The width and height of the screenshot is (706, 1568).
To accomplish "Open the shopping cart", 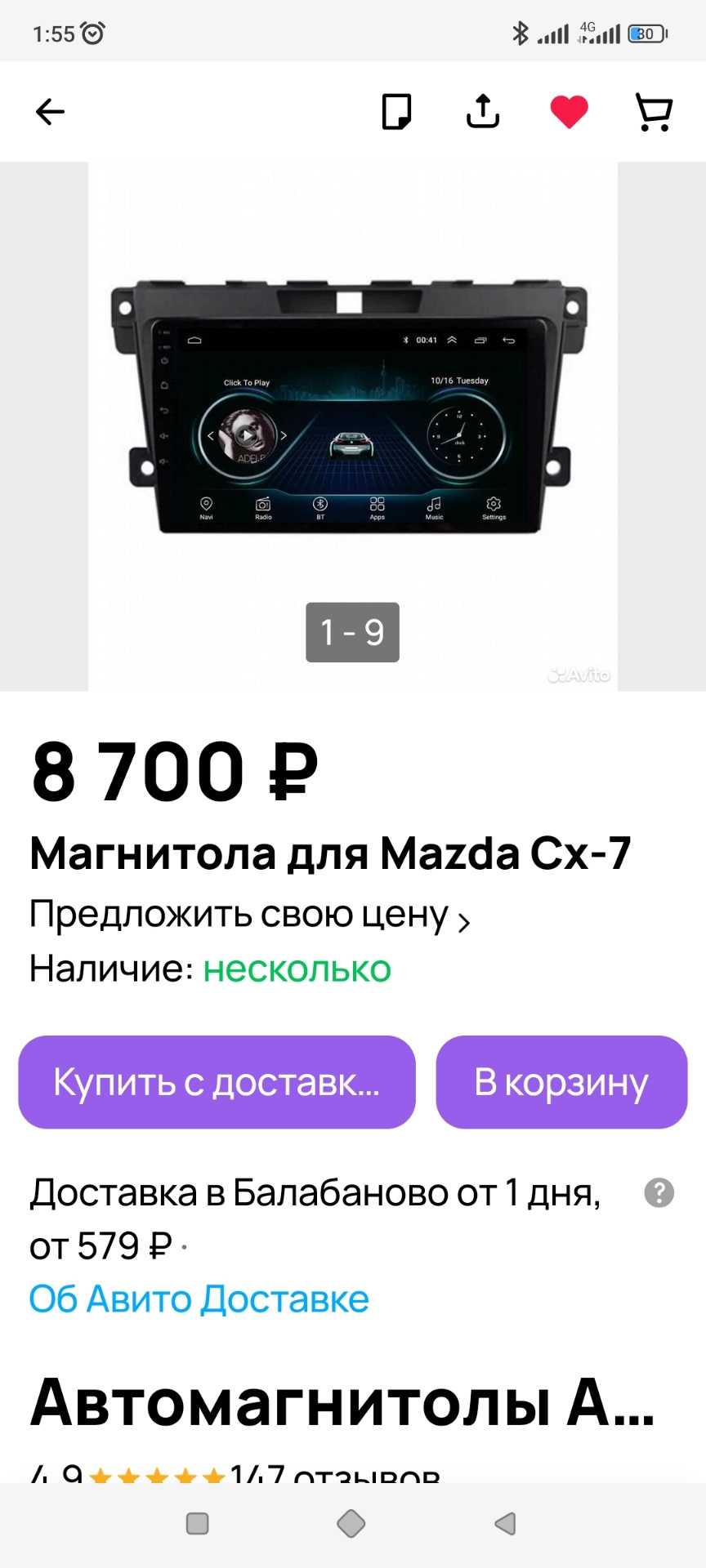I will tap(654, 112).
